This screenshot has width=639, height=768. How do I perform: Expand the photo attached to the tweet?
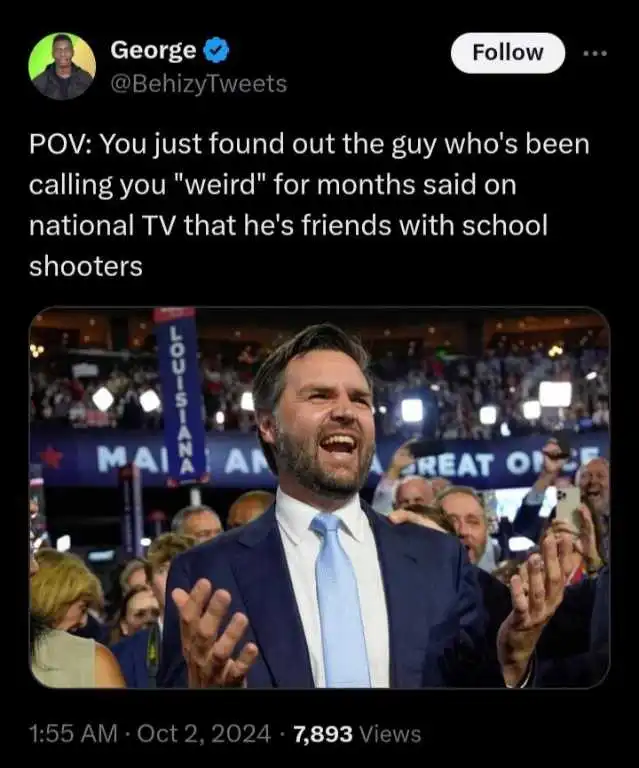coord(319,498)
